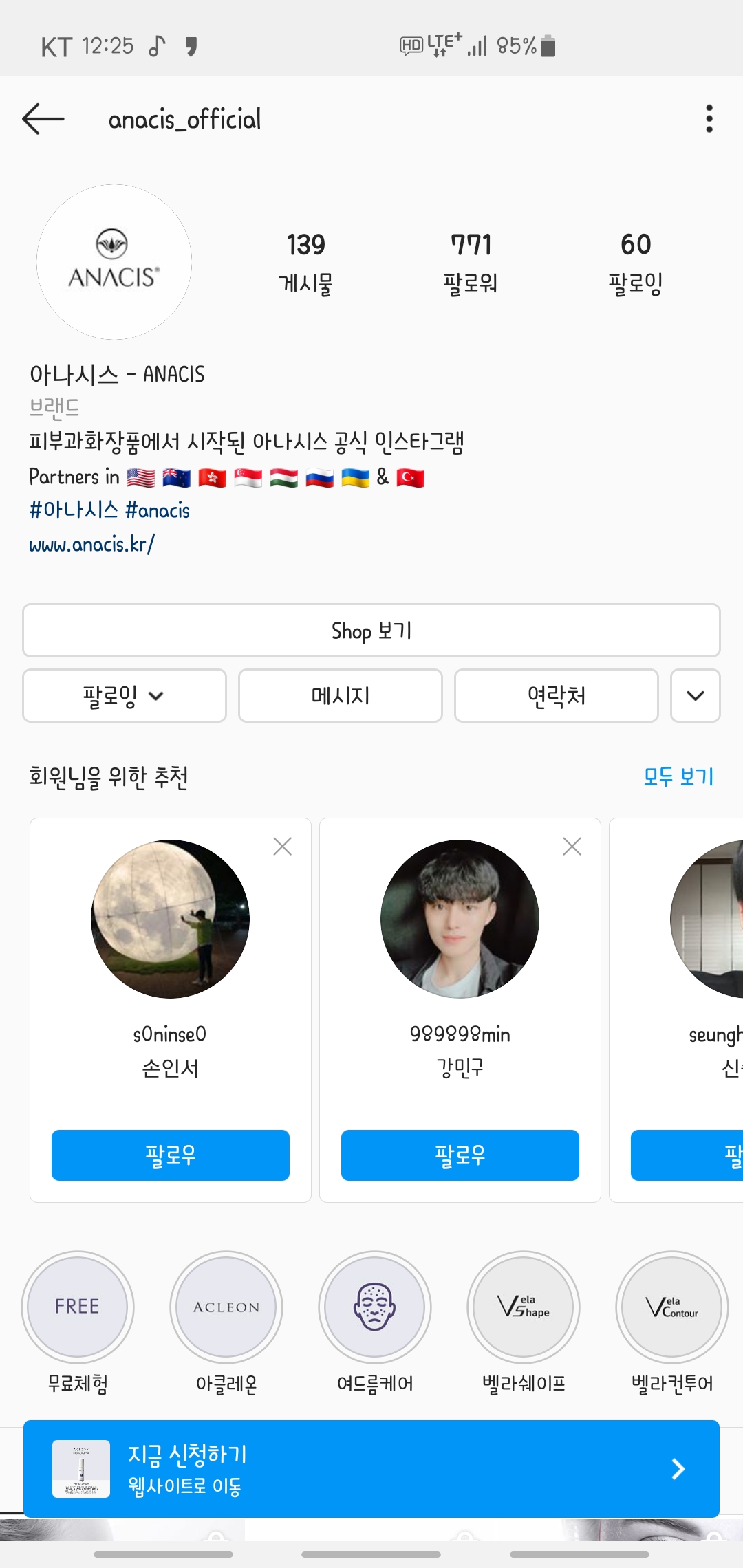The image size is (743, 1568).
Task: Open the 팔로잉 dropdown button
Action: click(125, 696)
